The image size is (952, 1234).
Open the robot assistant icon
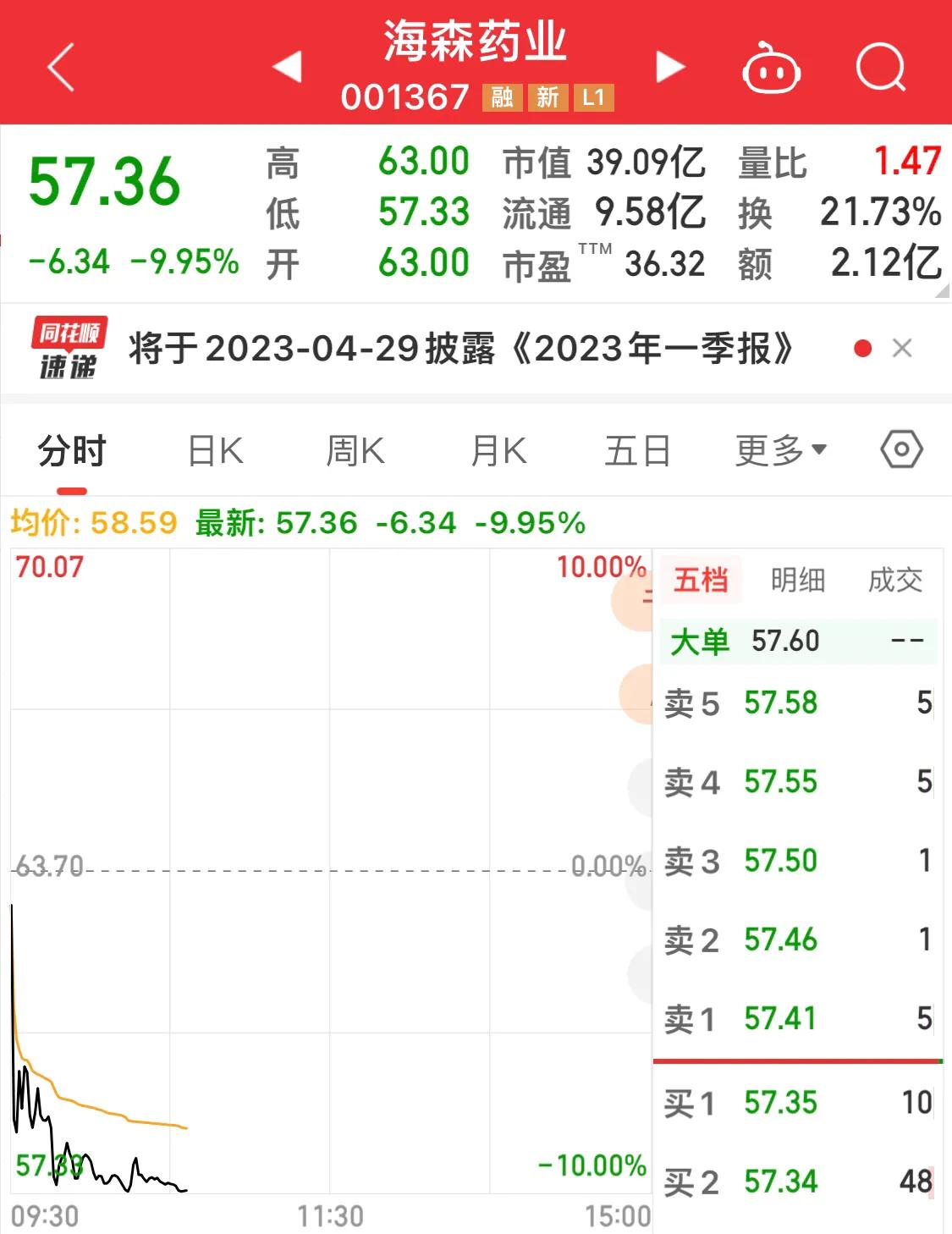tap(771, 68)
